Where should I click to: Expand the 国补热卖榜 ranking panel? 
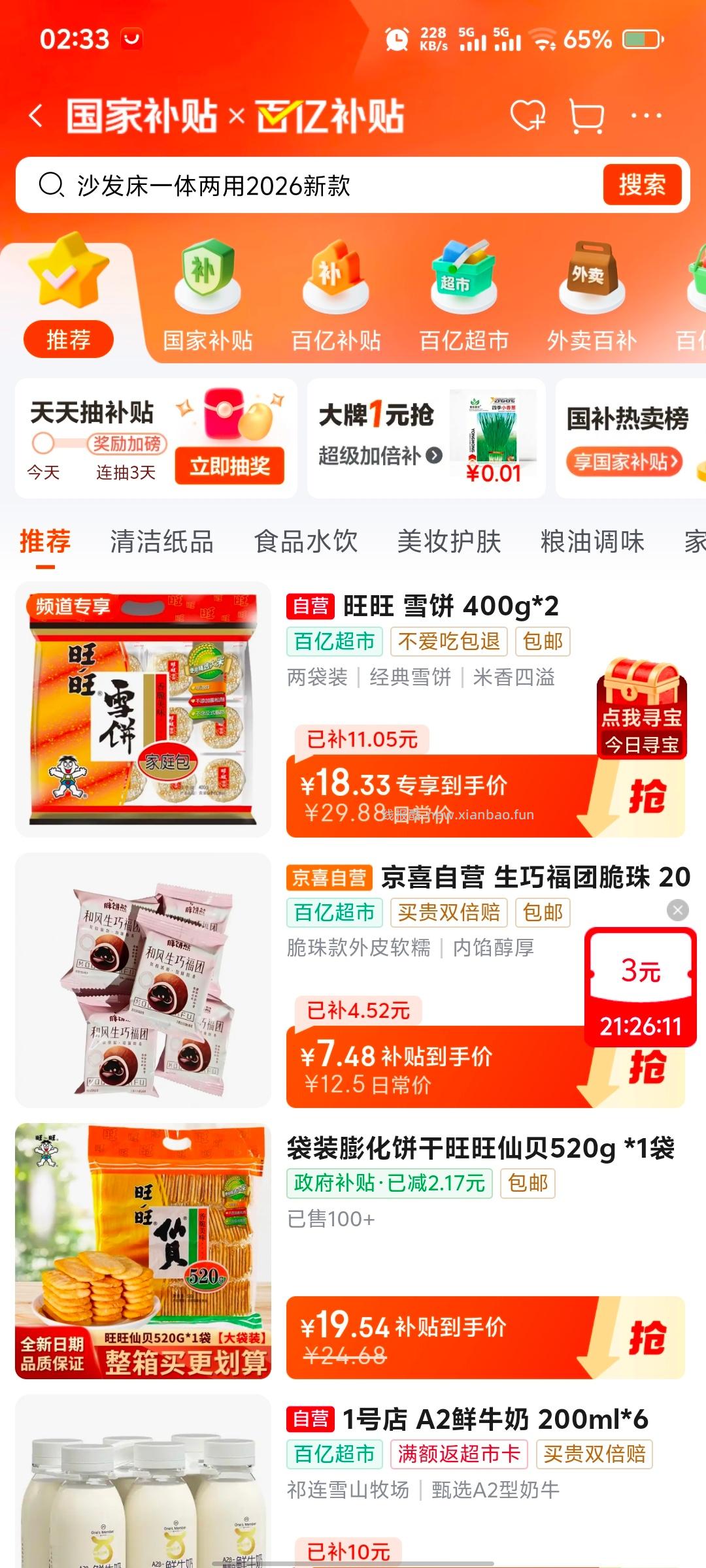[x=626, y=438]
